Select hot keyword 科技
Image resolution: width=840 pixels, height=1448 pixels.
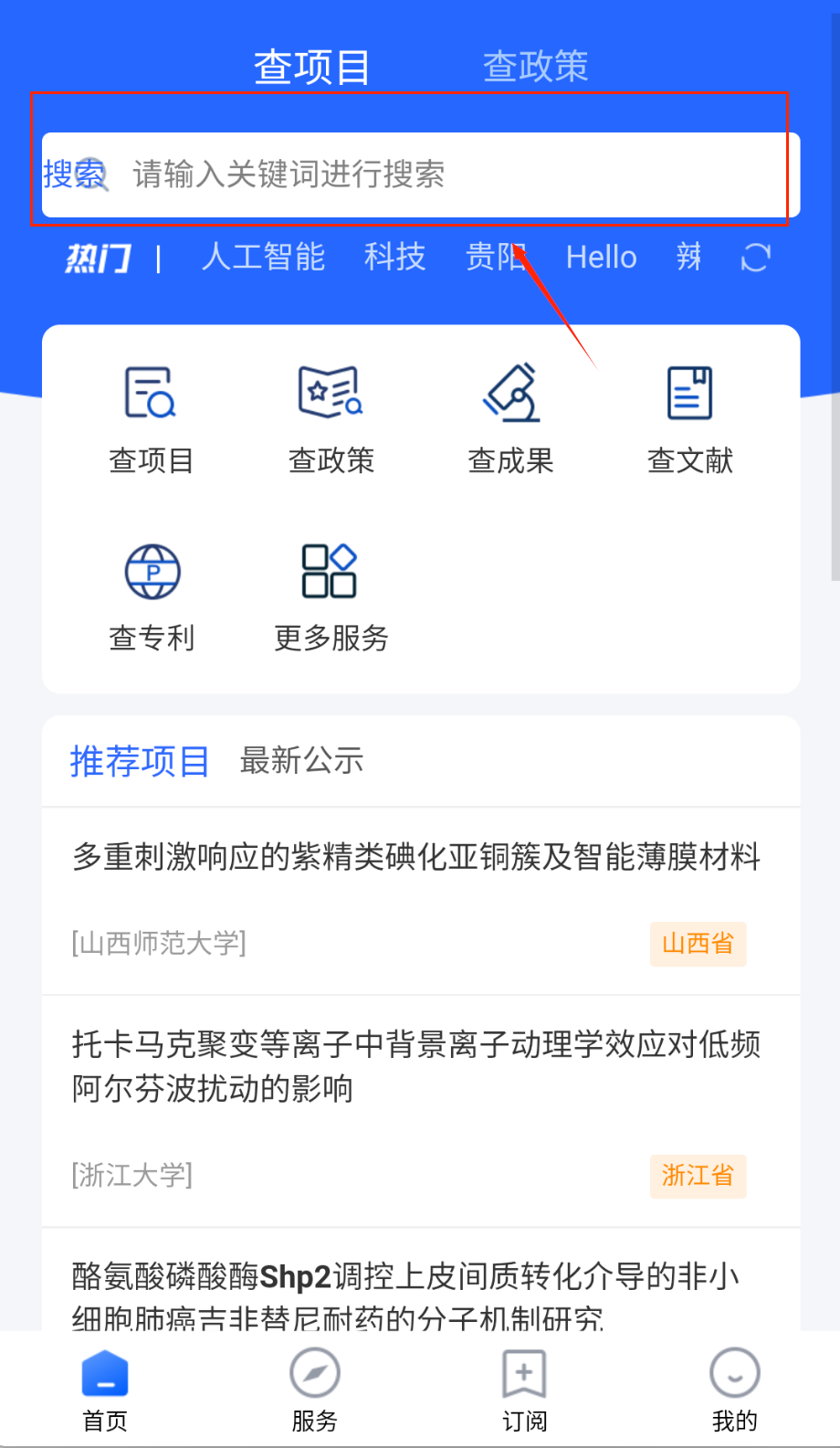394,258
